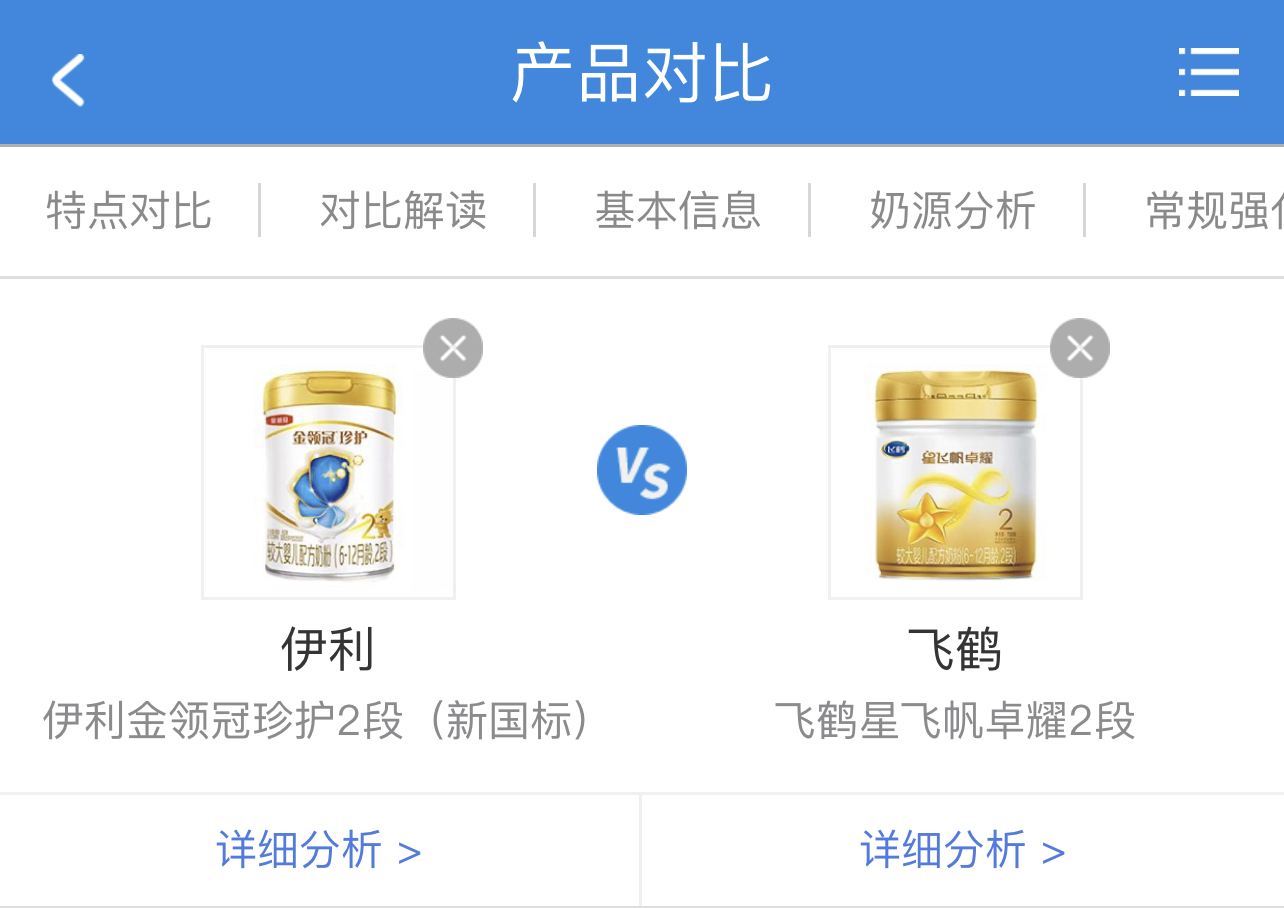Jump to 奶源分析 tab
The image size is (1284, 908).
[x=952, y=211]
